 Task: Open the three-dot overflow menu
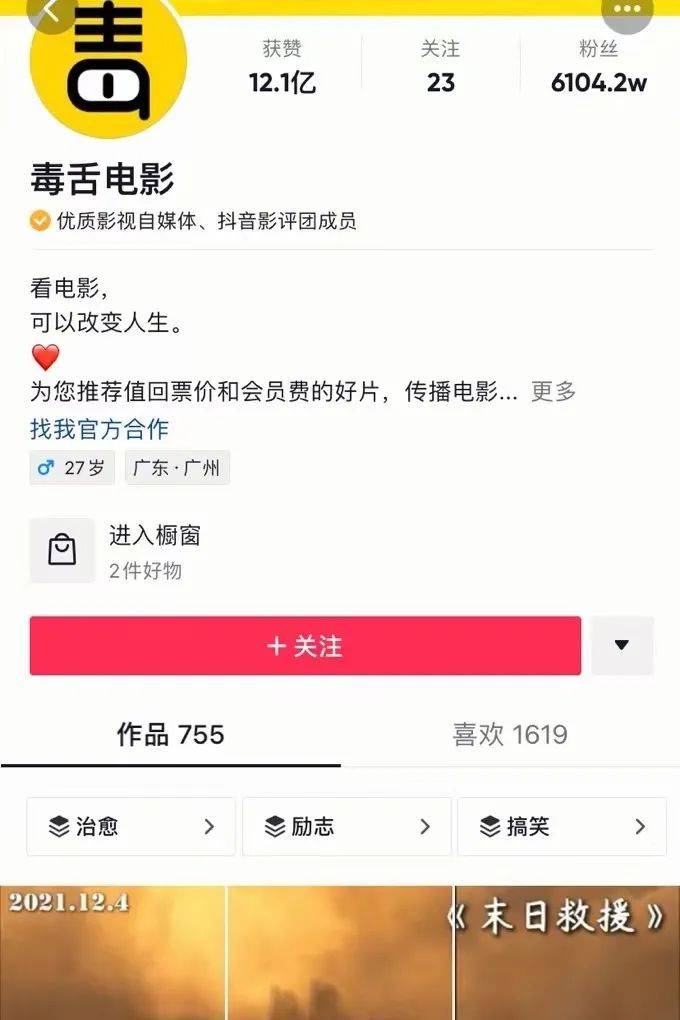pos(627,10)
